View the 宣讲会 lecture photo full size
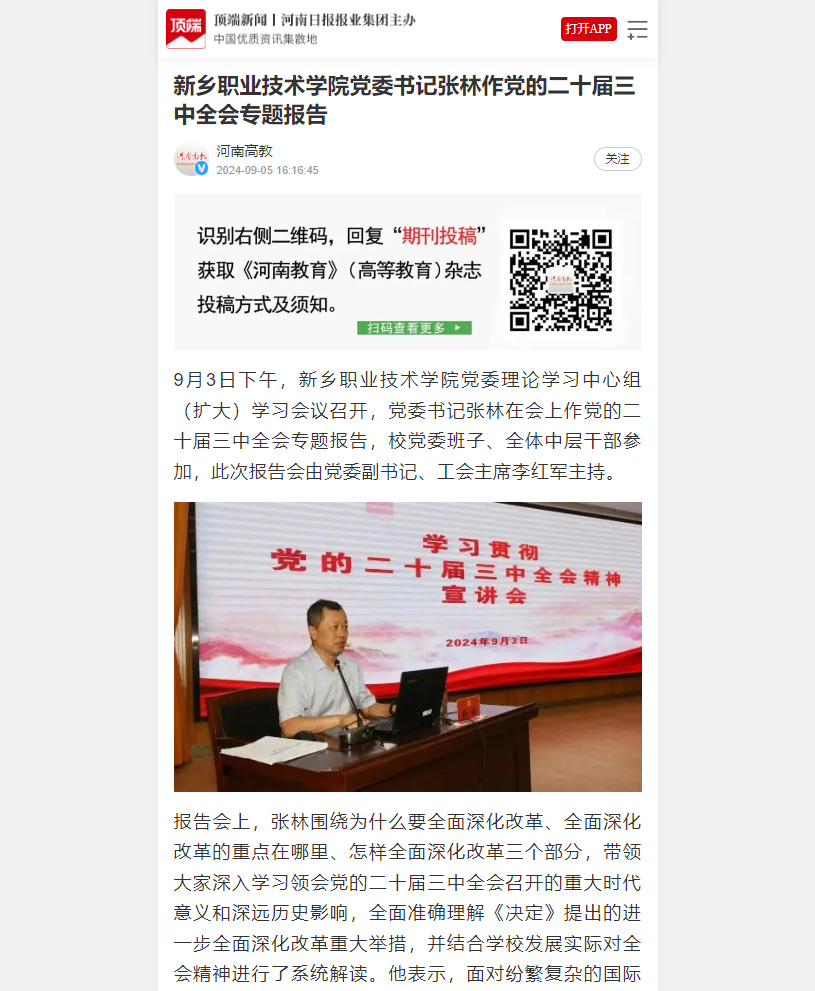Viewport: 815px width, 991px height. point(407,646)
